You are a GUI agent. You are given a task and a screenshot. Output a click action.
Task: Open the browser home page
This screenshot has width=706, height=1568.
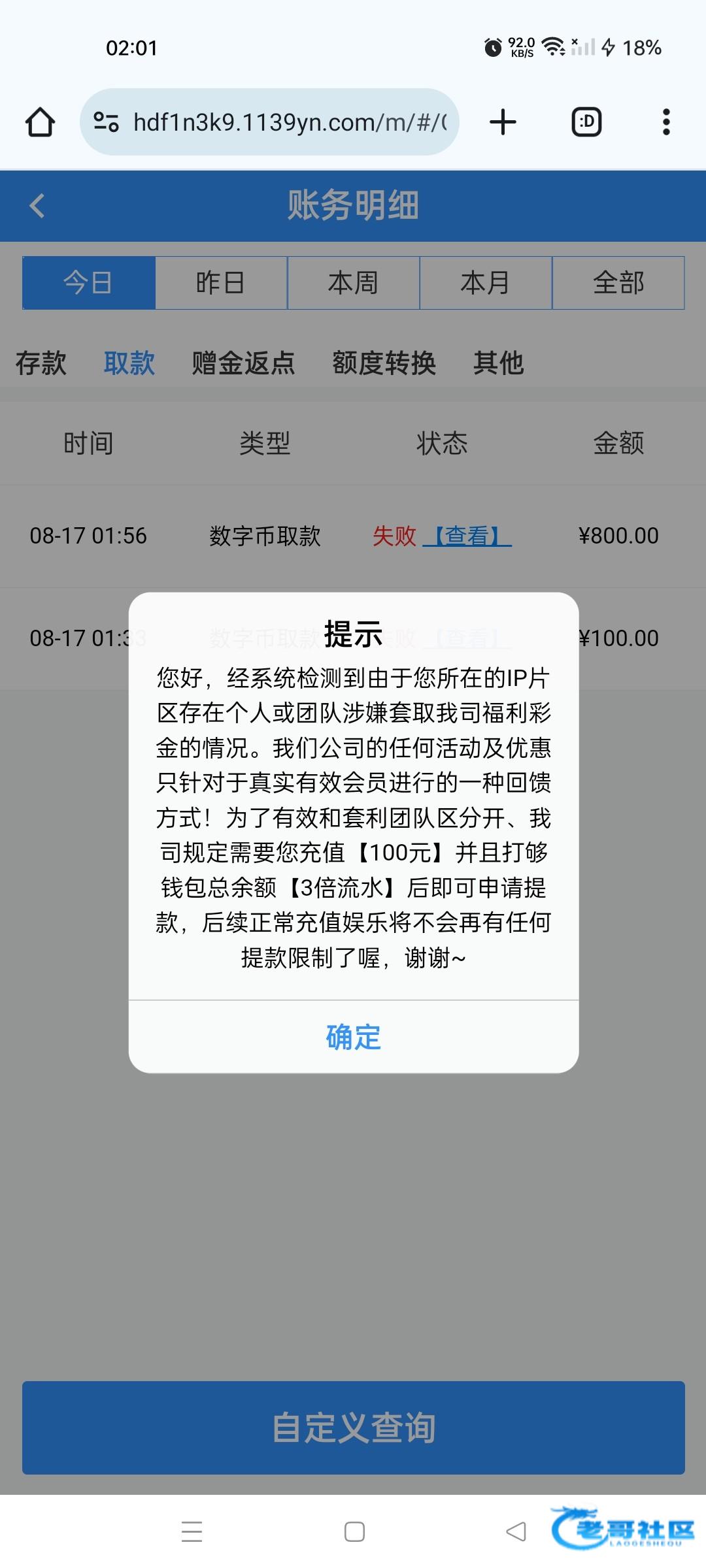click(40, 122)
